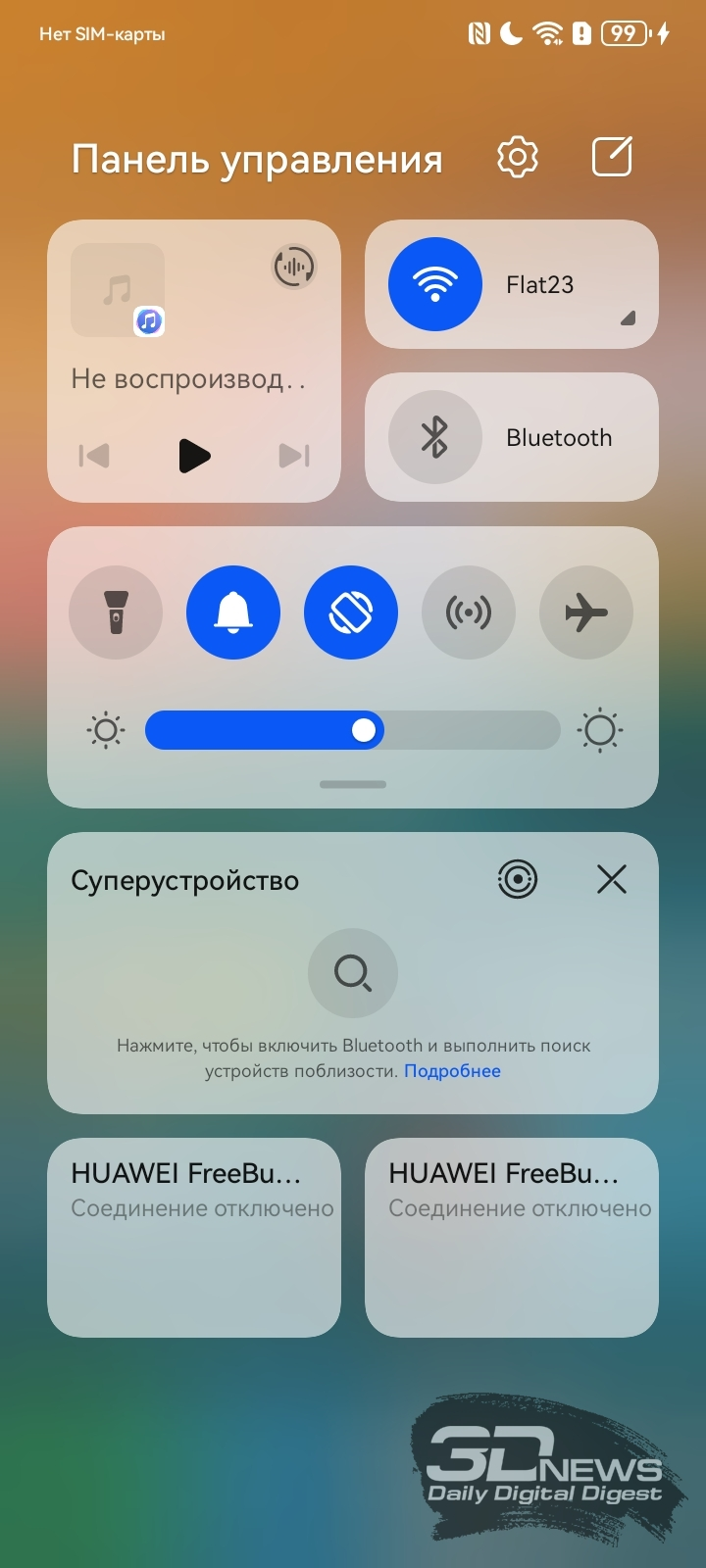Turn on the flashlight
706x1568 pixels.
[116, 612]
